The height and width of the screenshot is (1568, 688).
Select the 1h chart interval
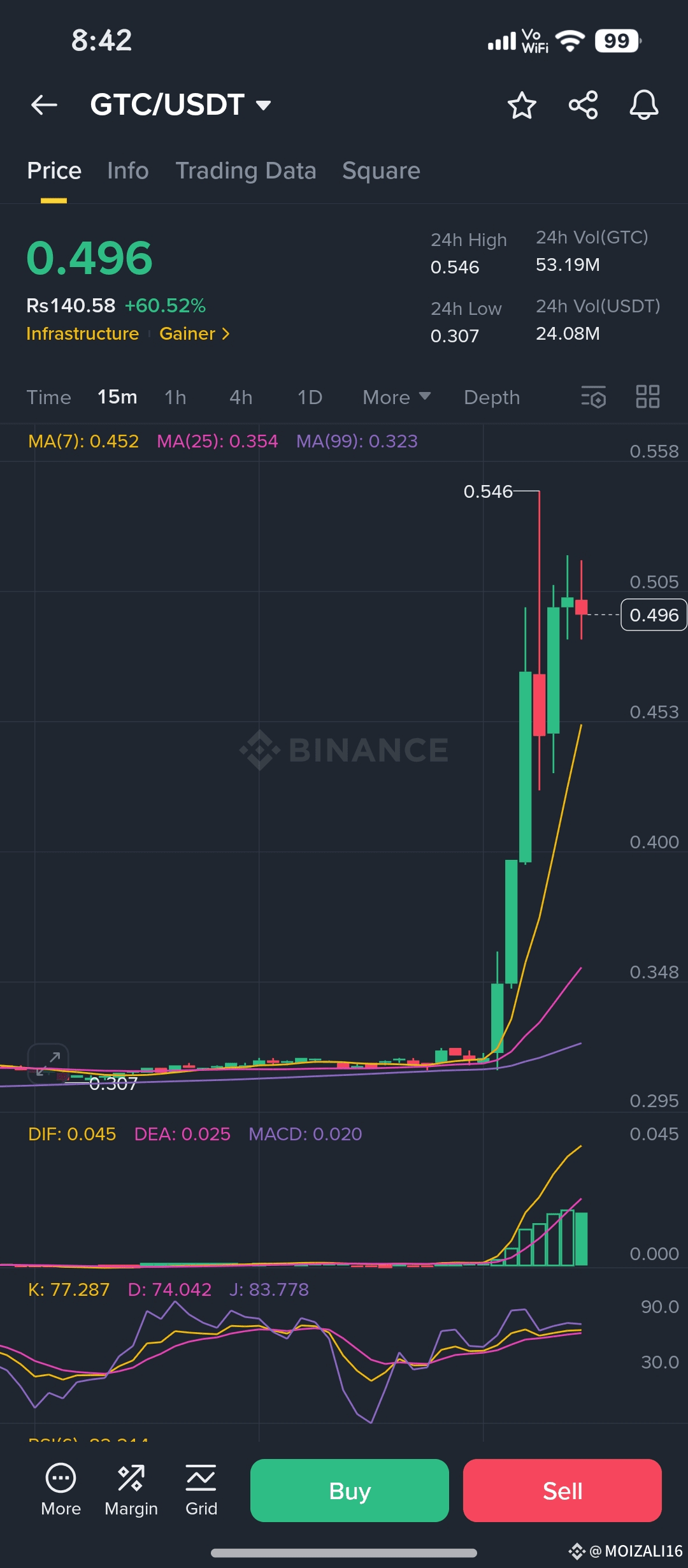click(x=175, y=397)
